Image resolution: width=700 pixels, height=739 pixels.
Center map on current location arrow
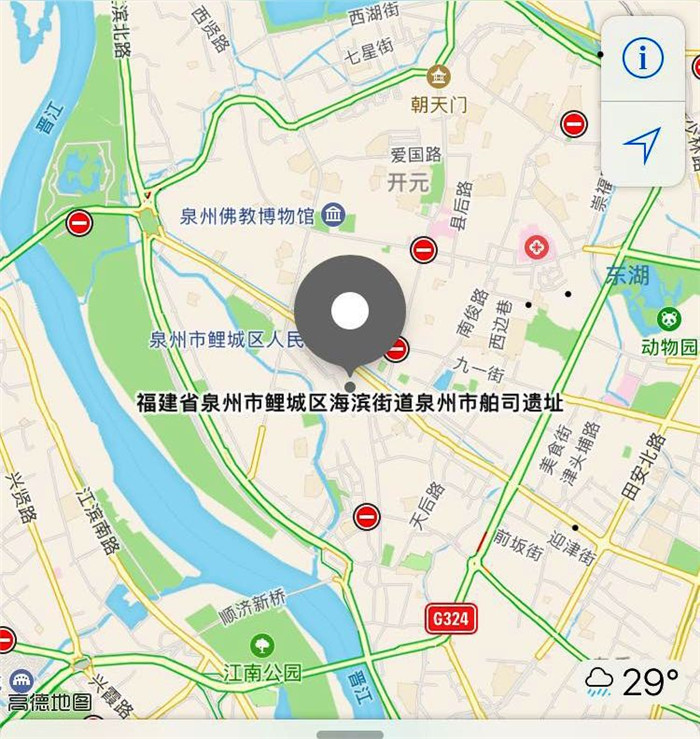(x=643, y=146)
